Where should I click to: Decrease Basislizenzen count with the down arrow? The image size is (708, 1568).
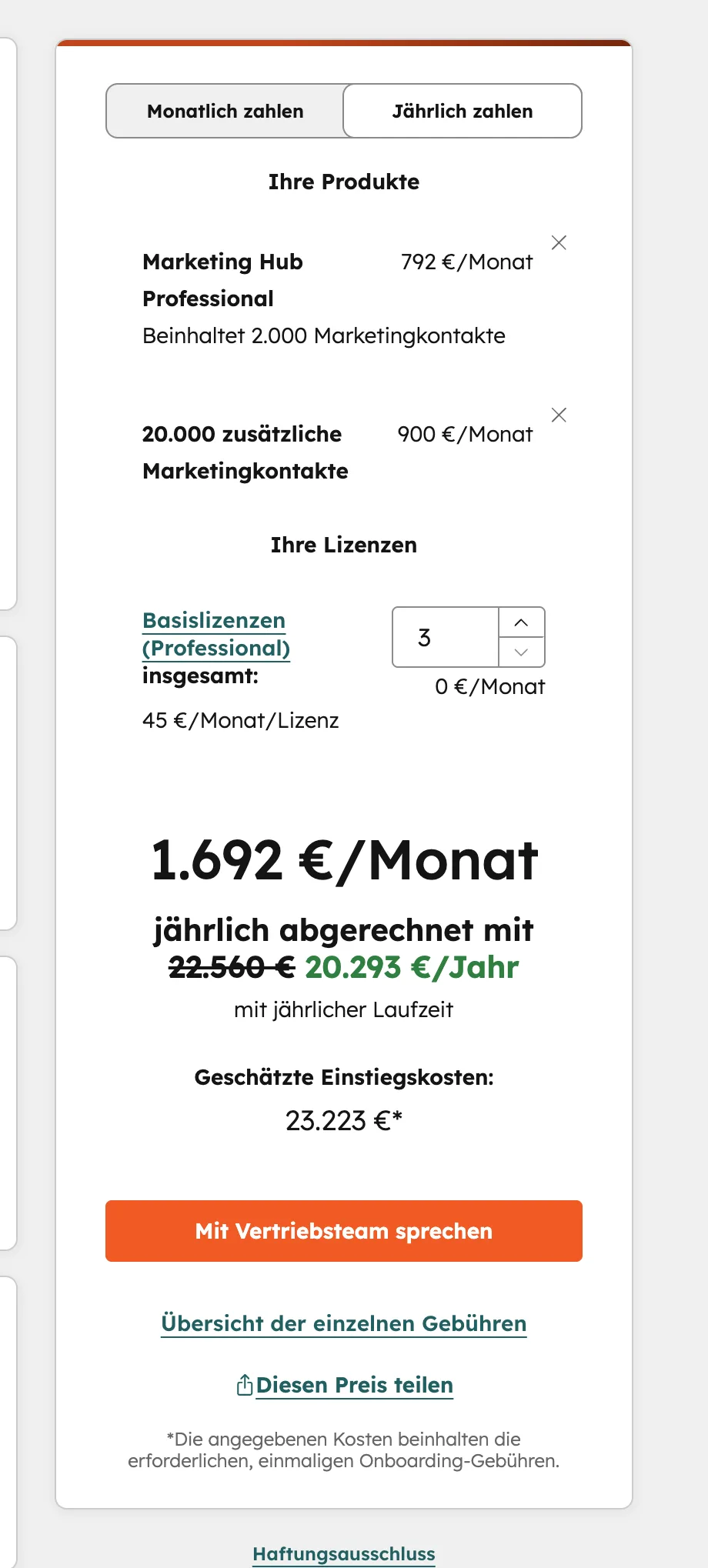click(x=521, y=653)
